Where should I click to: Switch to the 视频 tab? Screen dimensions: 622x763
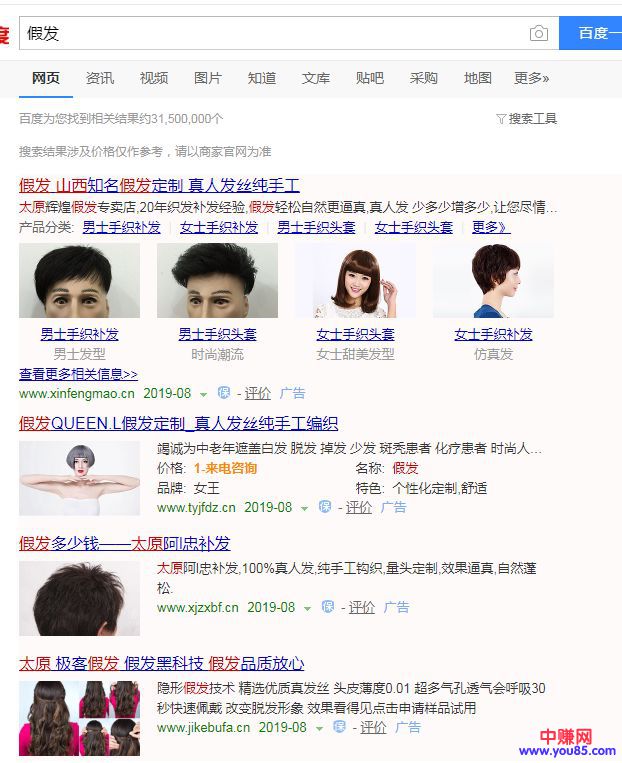tap(154, 78)
